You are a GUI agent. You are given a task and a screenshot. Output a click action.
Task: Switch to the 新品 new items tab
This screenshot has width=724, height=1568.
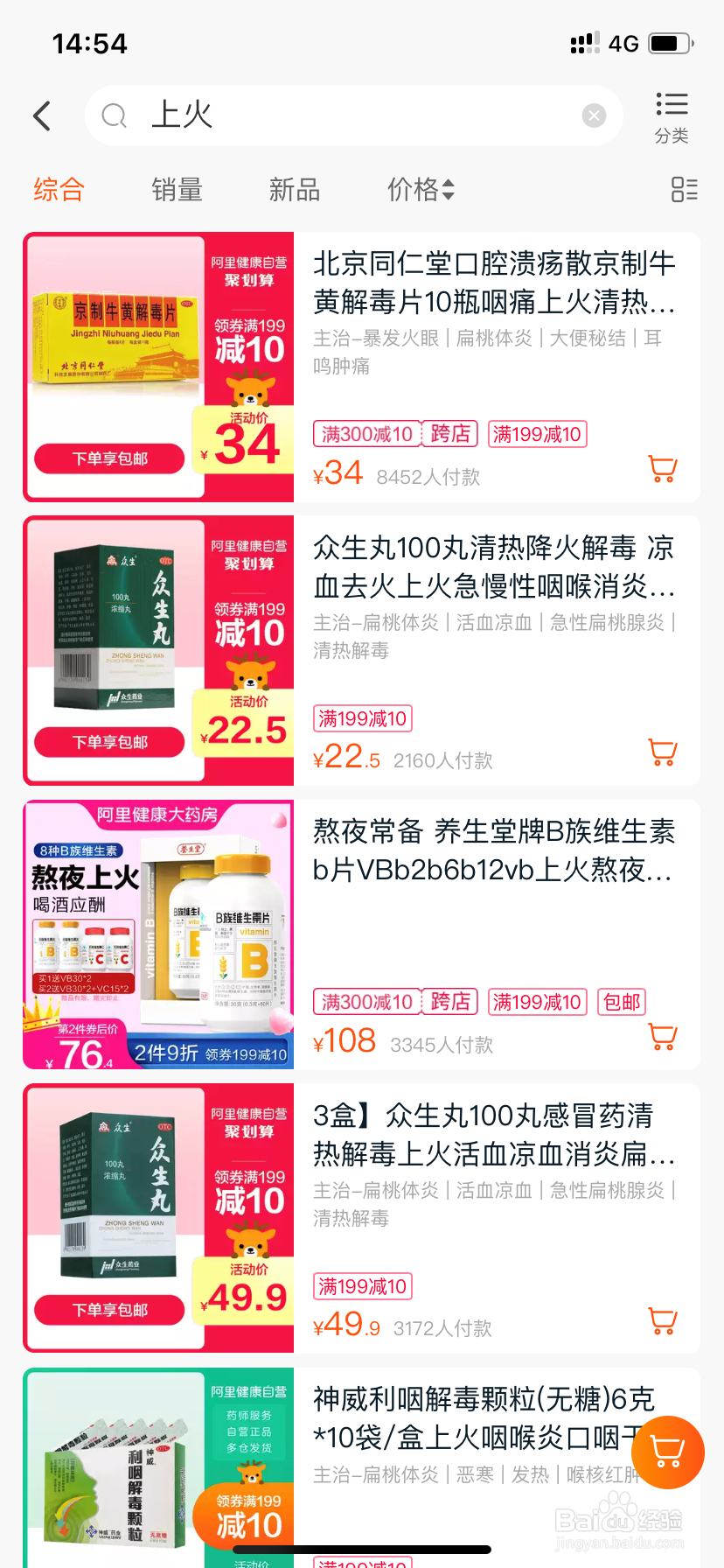point(295,190)
